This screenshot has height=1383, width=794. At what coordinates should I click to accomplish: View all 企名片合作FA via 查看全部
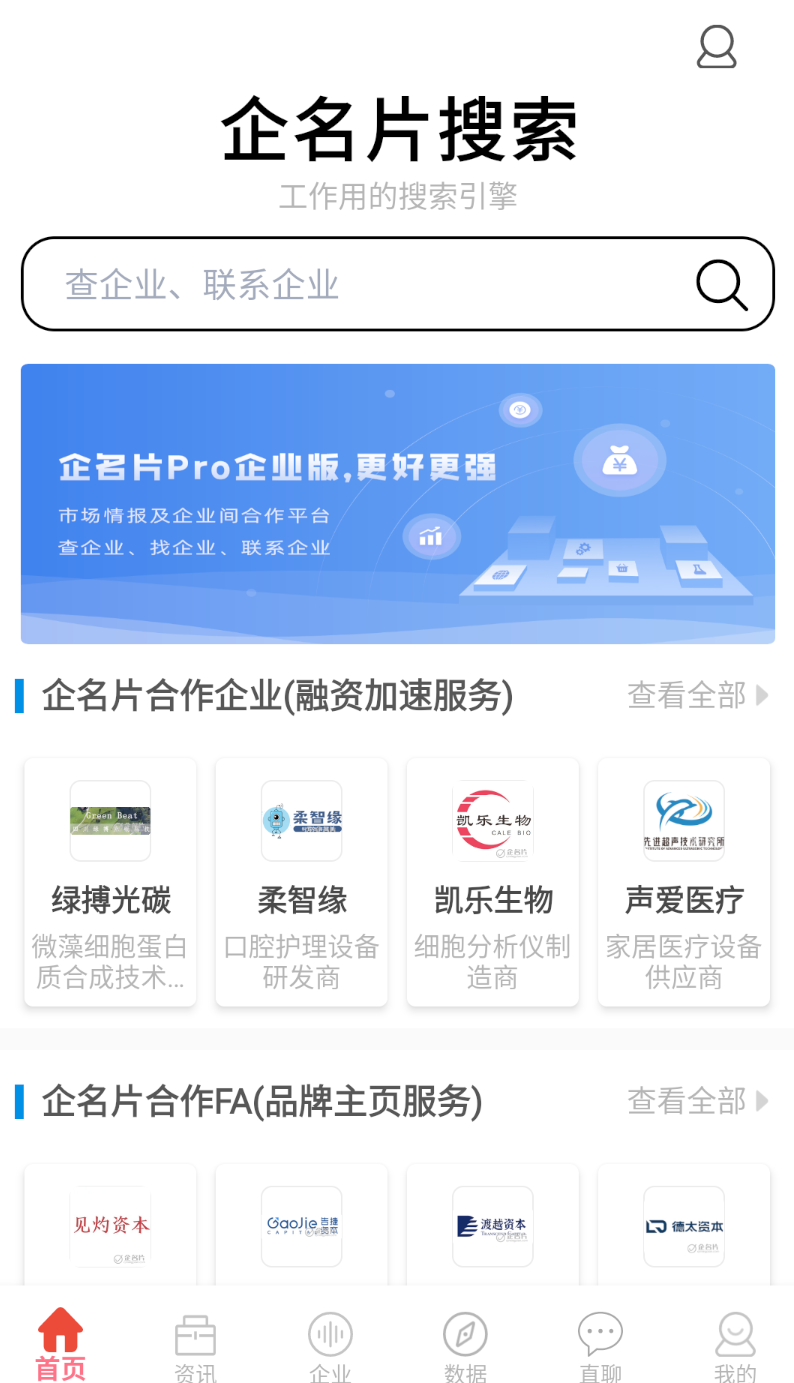coord(698,1101)
